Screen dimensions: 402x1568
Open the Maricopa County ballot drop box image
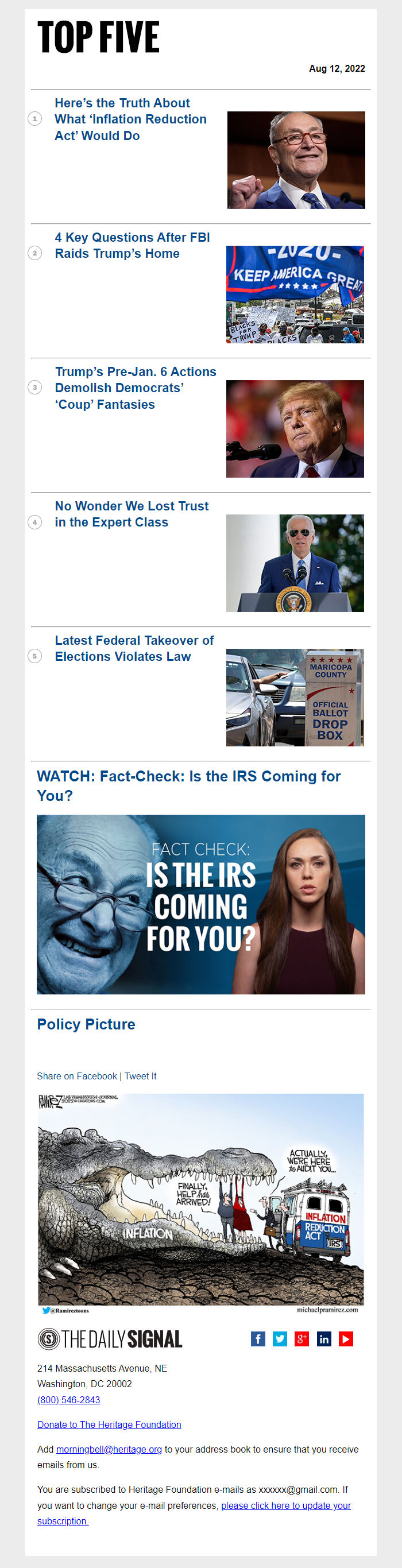[x=295, y=698]
